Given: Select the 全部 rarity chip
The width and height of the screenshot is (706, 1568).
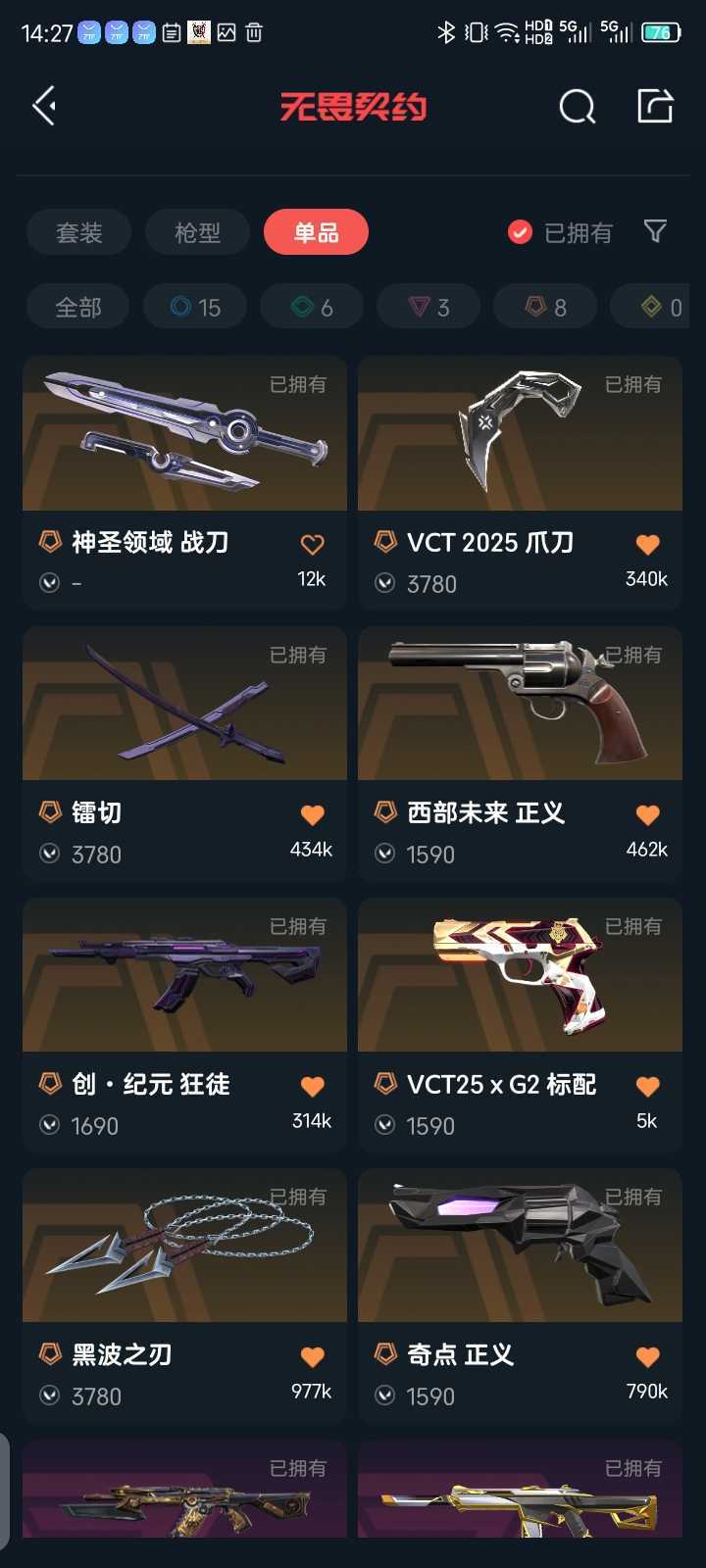Looking at the screenshot, I should (x=78, y=308).
